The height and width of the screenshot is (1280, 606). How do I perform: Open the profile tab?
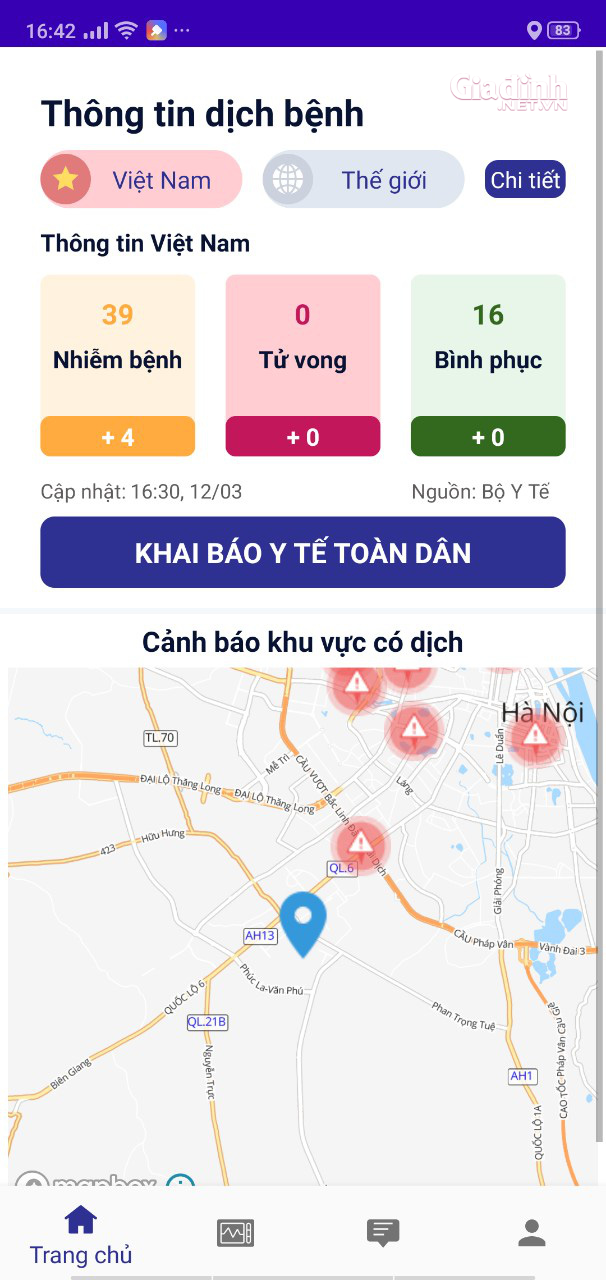(531, 1233)
